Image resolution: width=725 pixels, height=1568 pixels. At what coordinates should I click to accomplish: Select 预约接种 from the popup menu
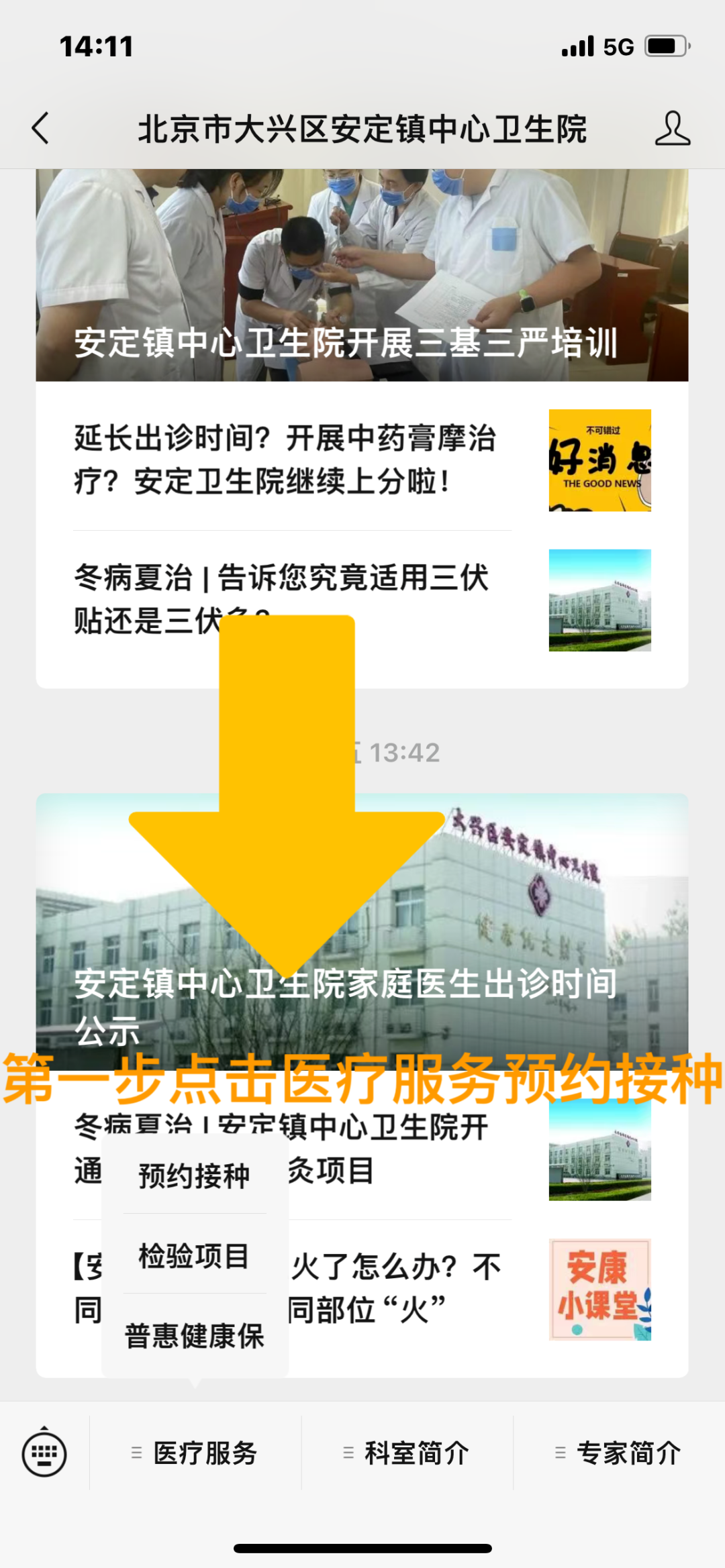pos(194,1176)
